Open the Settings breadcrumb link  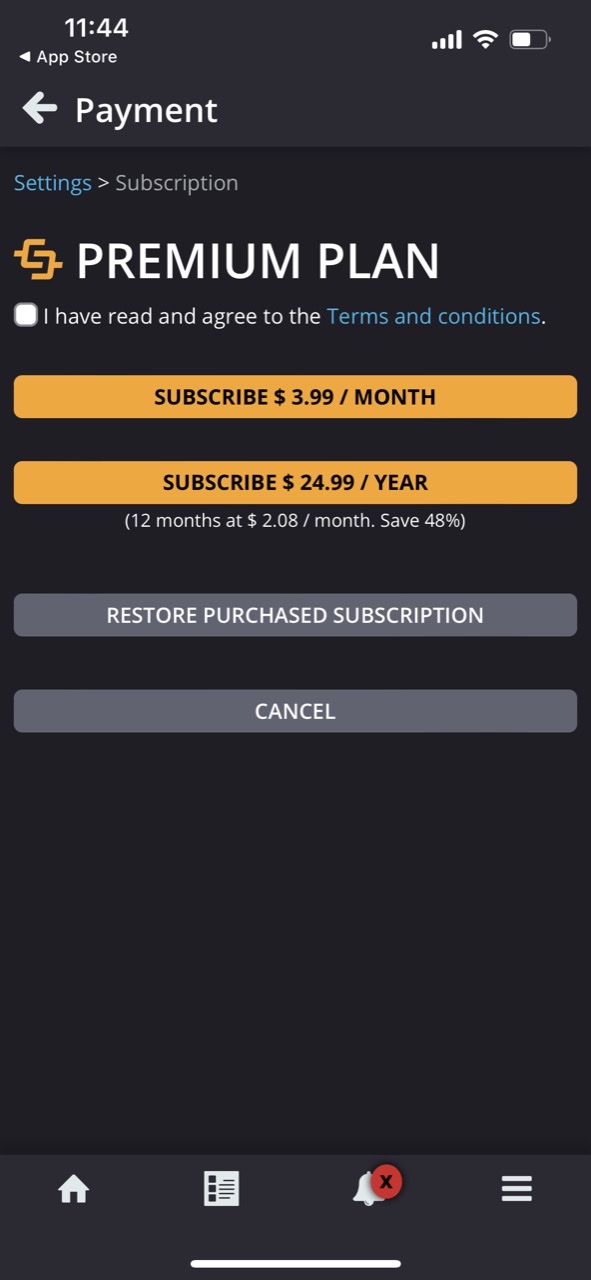pos(53,183)
